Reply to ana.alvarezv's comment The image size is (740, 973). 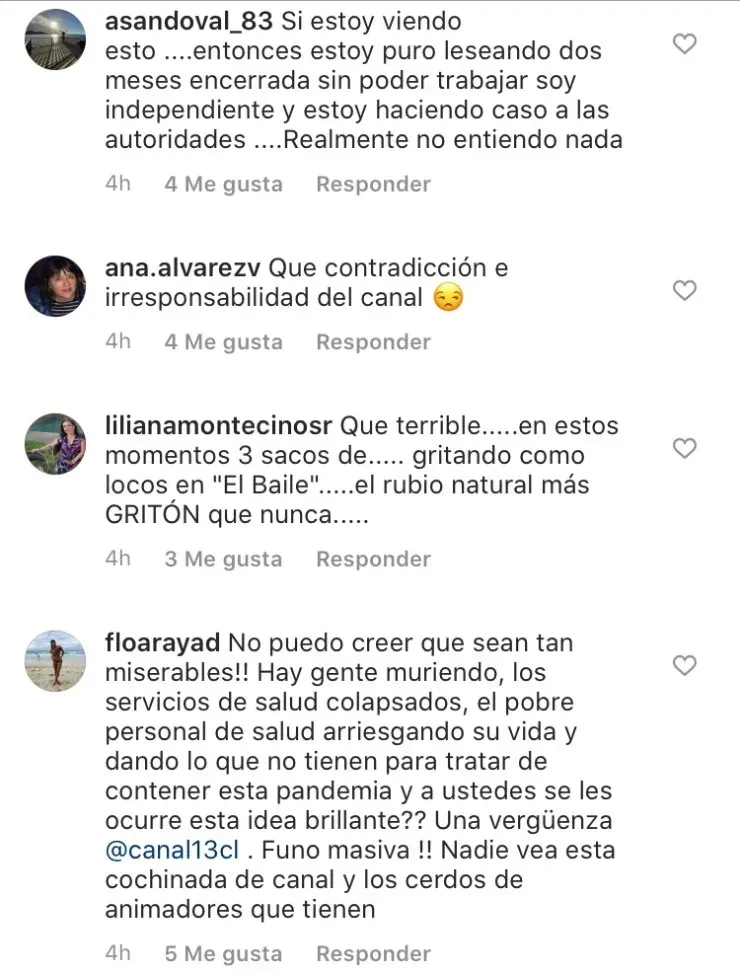pos(373,342)
